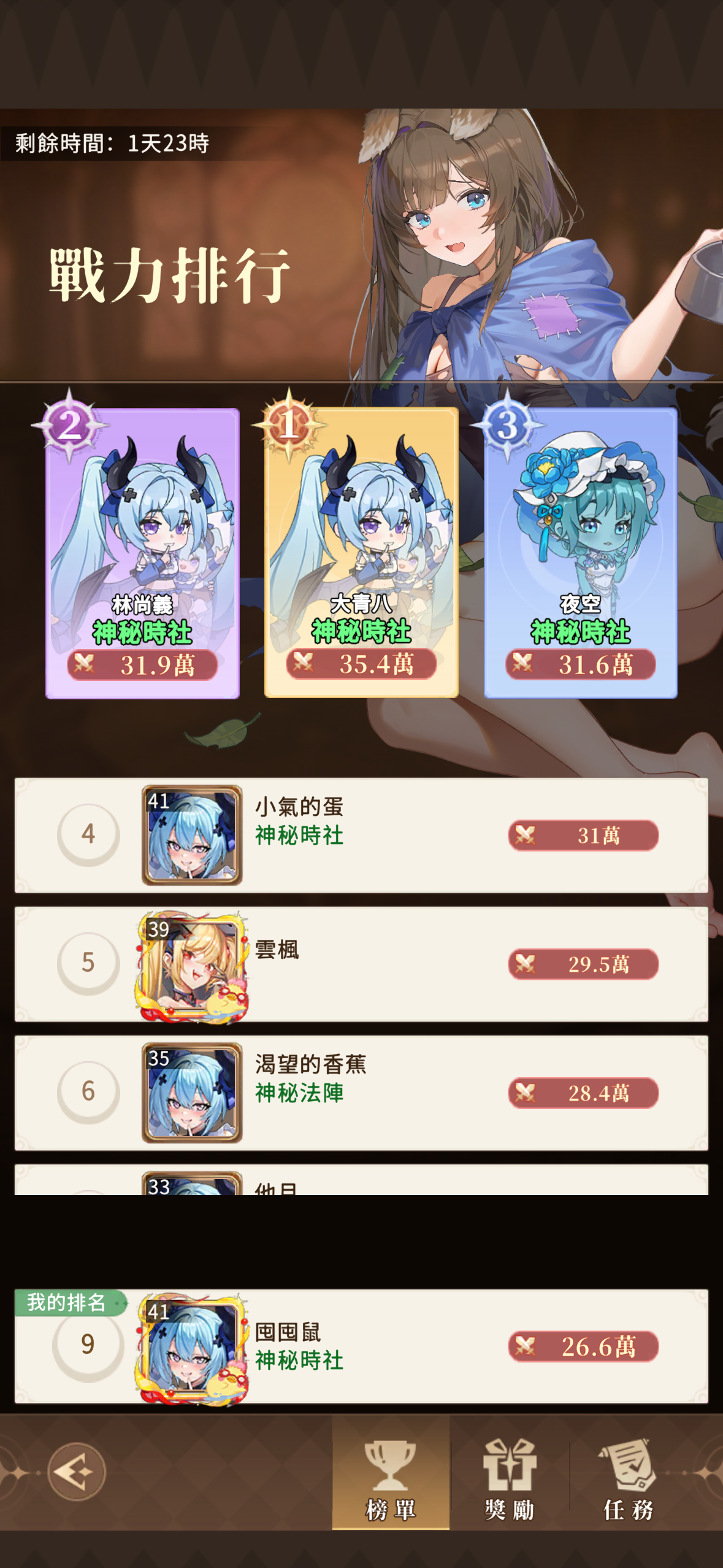Open my ranking row 囤囤鼠
The width and height of the screenshot is (723, 1568).
click(x=361, y=1347)
